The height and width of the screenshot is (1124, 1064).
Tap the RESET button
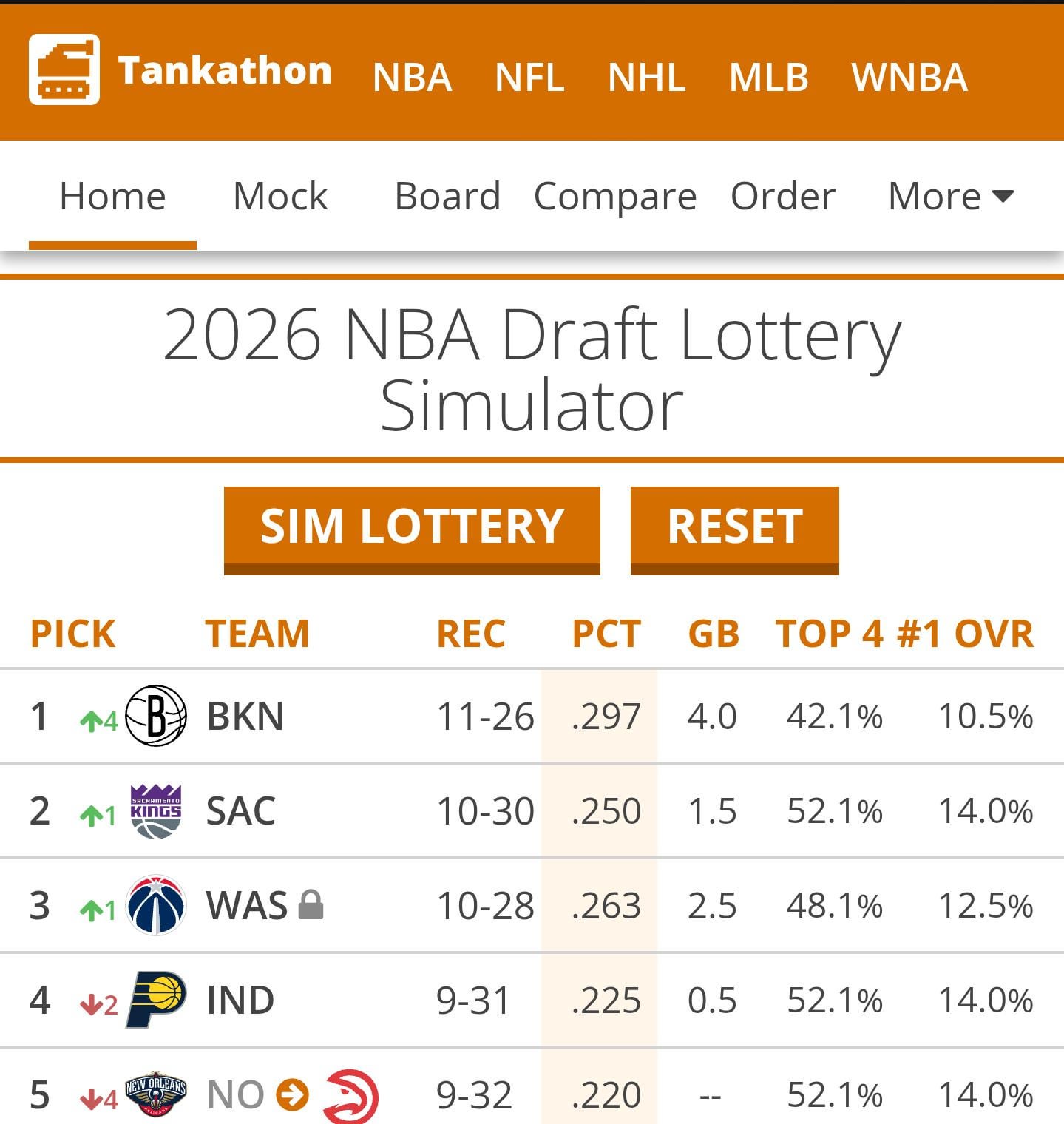[734, 528]
